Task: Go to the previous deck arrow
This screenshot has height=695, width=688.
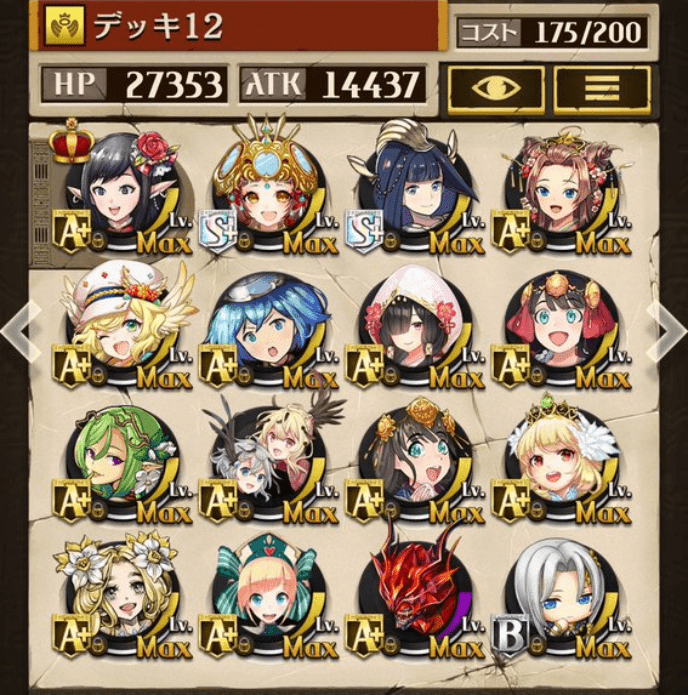Action: 20,329
